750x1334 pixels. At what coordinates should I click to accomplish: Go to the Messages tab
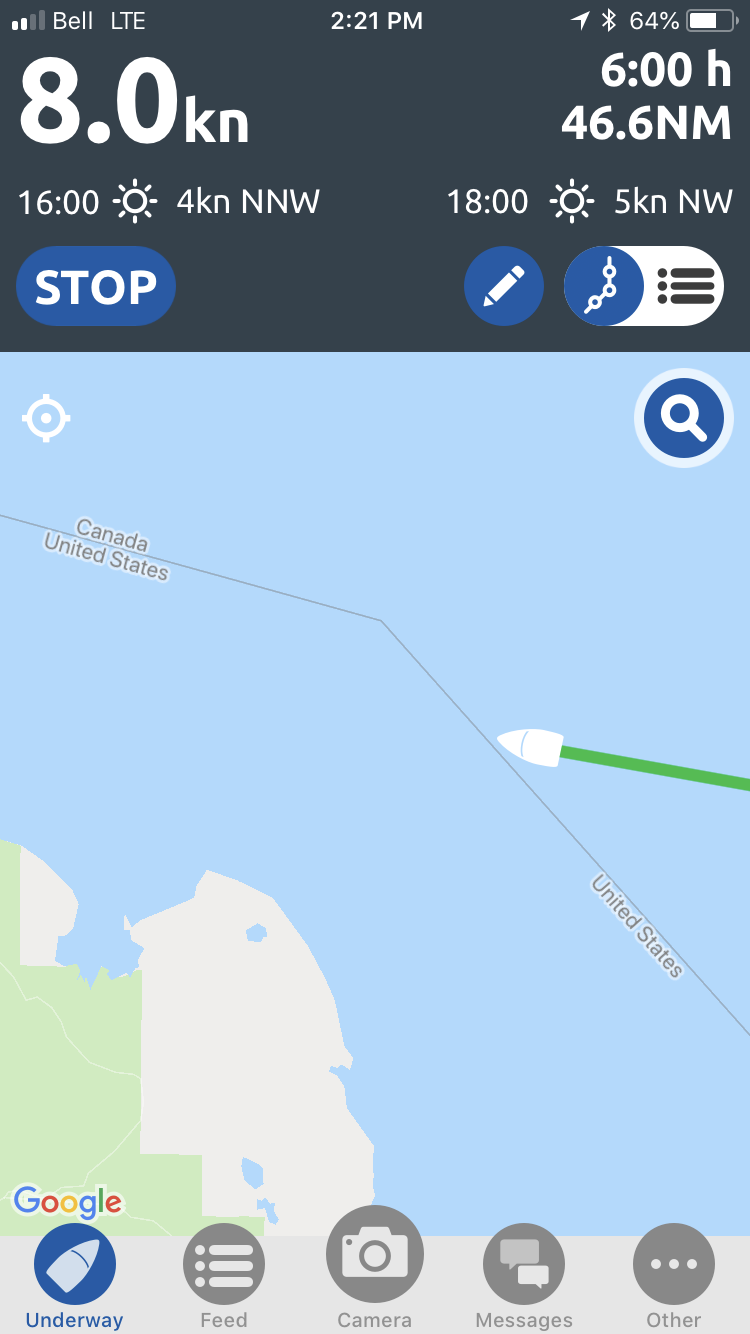tap(524, 1279)
